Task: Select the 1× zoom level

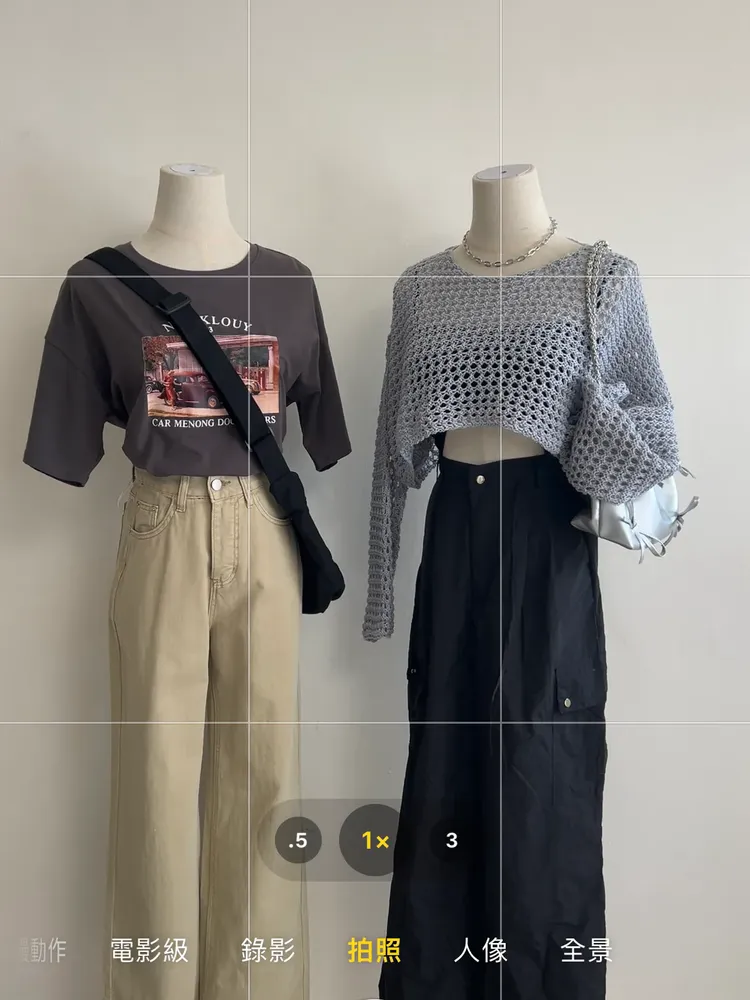Action: [x=375, y=841]
